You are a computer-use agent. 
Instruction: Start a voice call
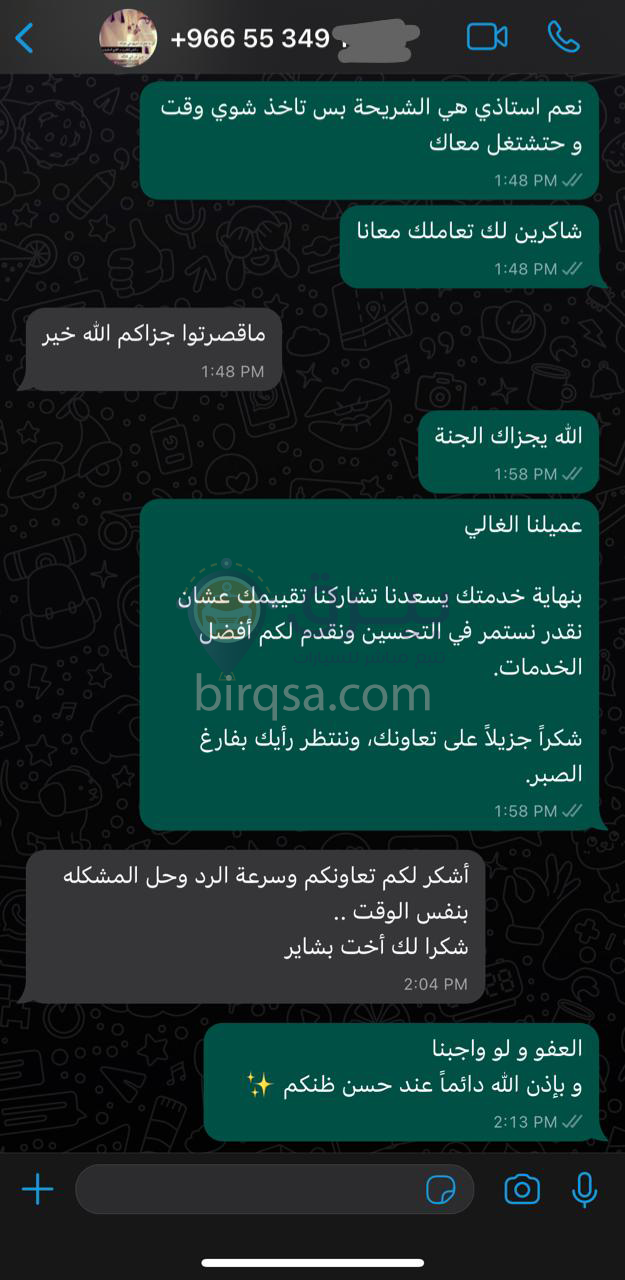coord(564,37)
